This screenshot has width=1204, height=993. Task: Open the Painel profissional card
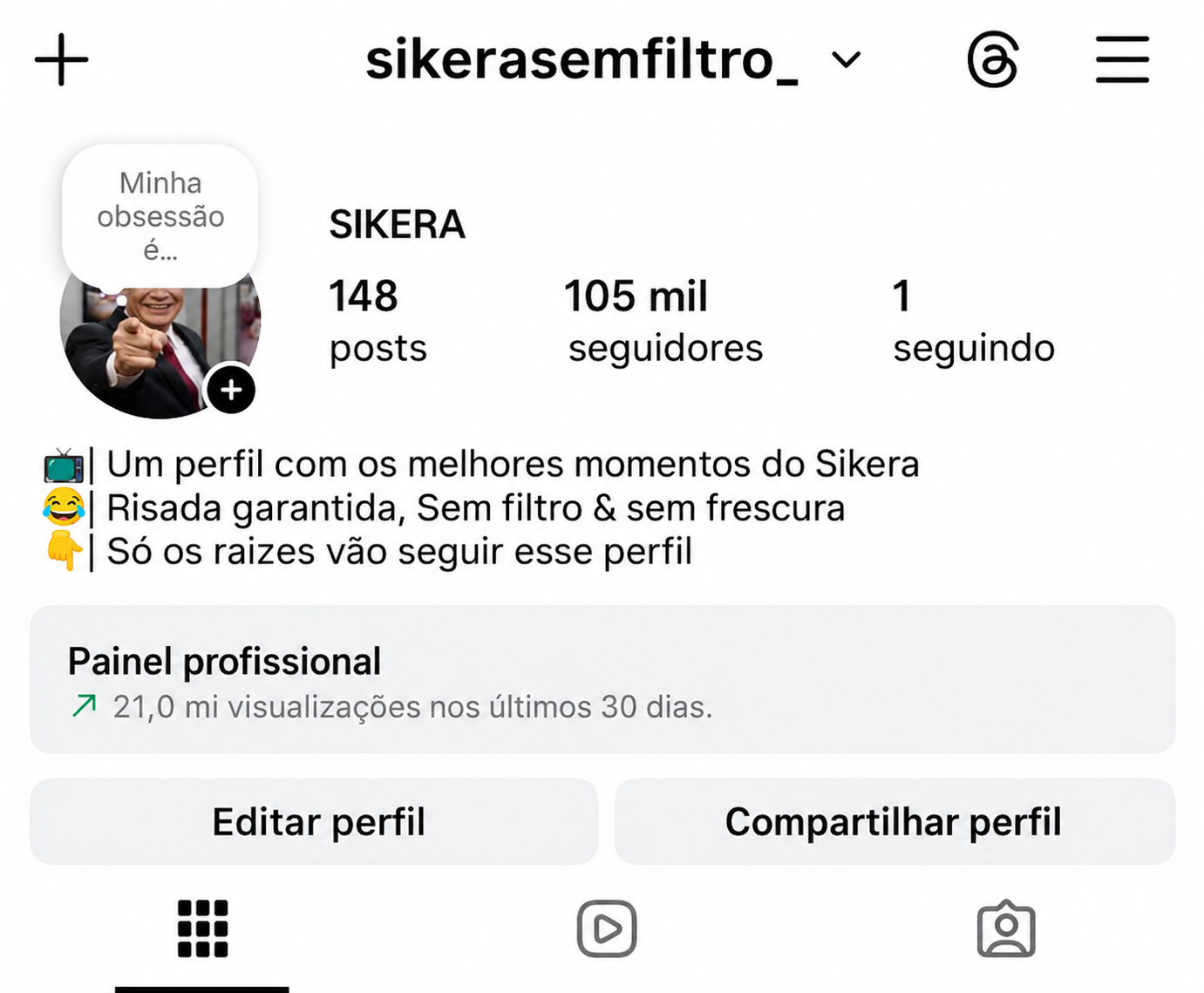coord(602,680)
